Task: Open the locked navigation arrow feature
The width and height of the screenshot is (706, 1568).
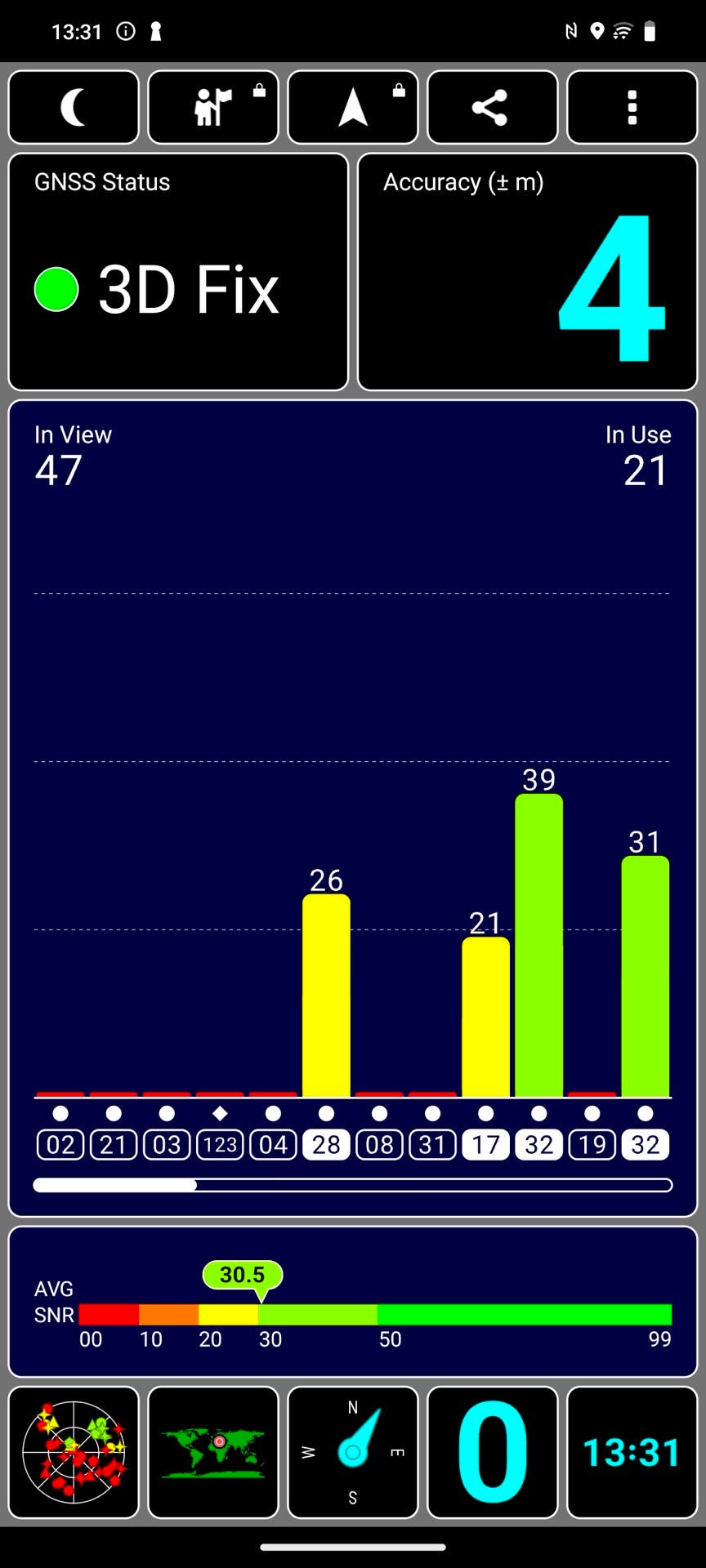Action: [x=353, y=107]
